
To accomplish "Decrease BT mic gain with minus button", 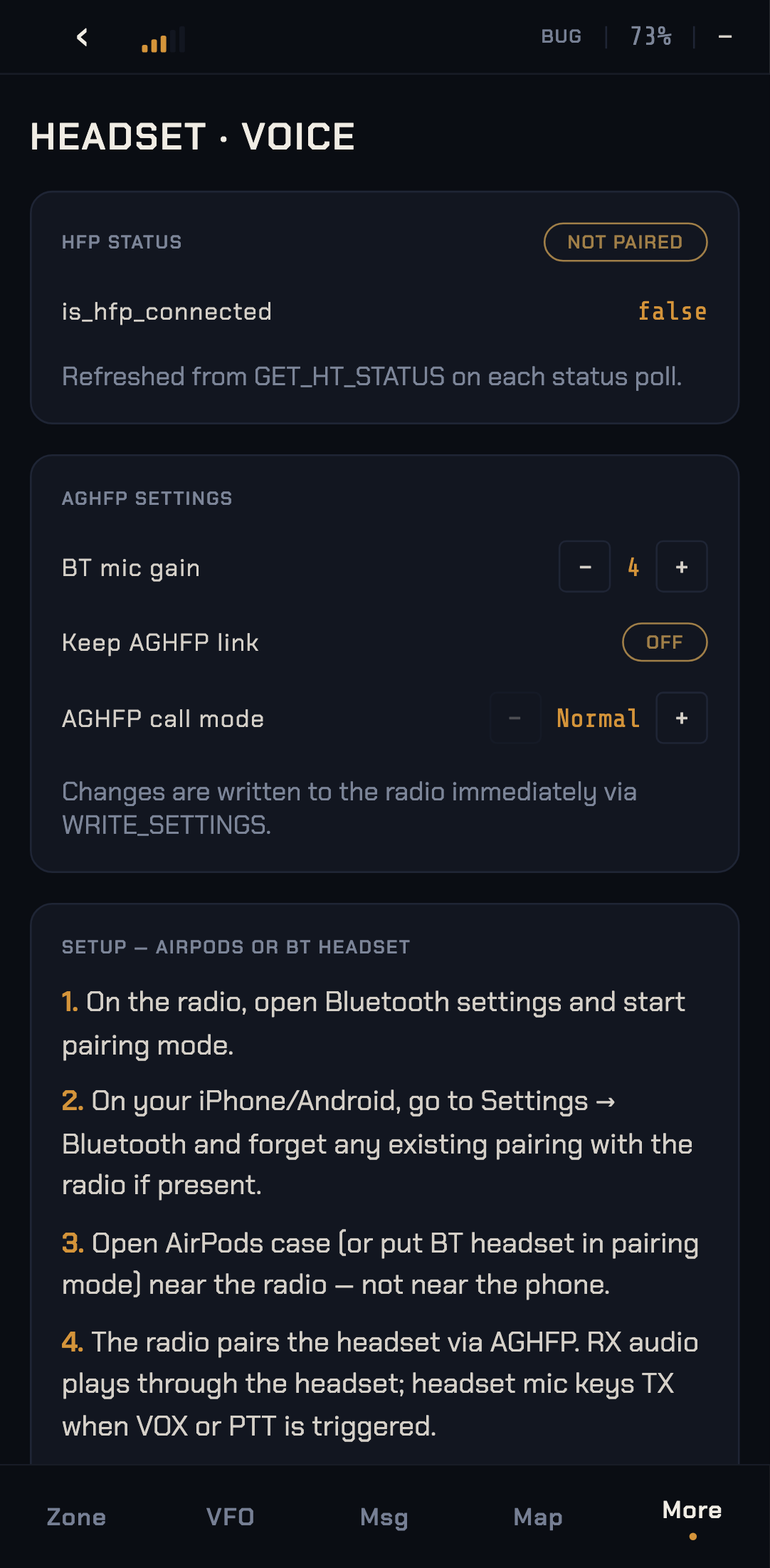I will tap(584, 567).
